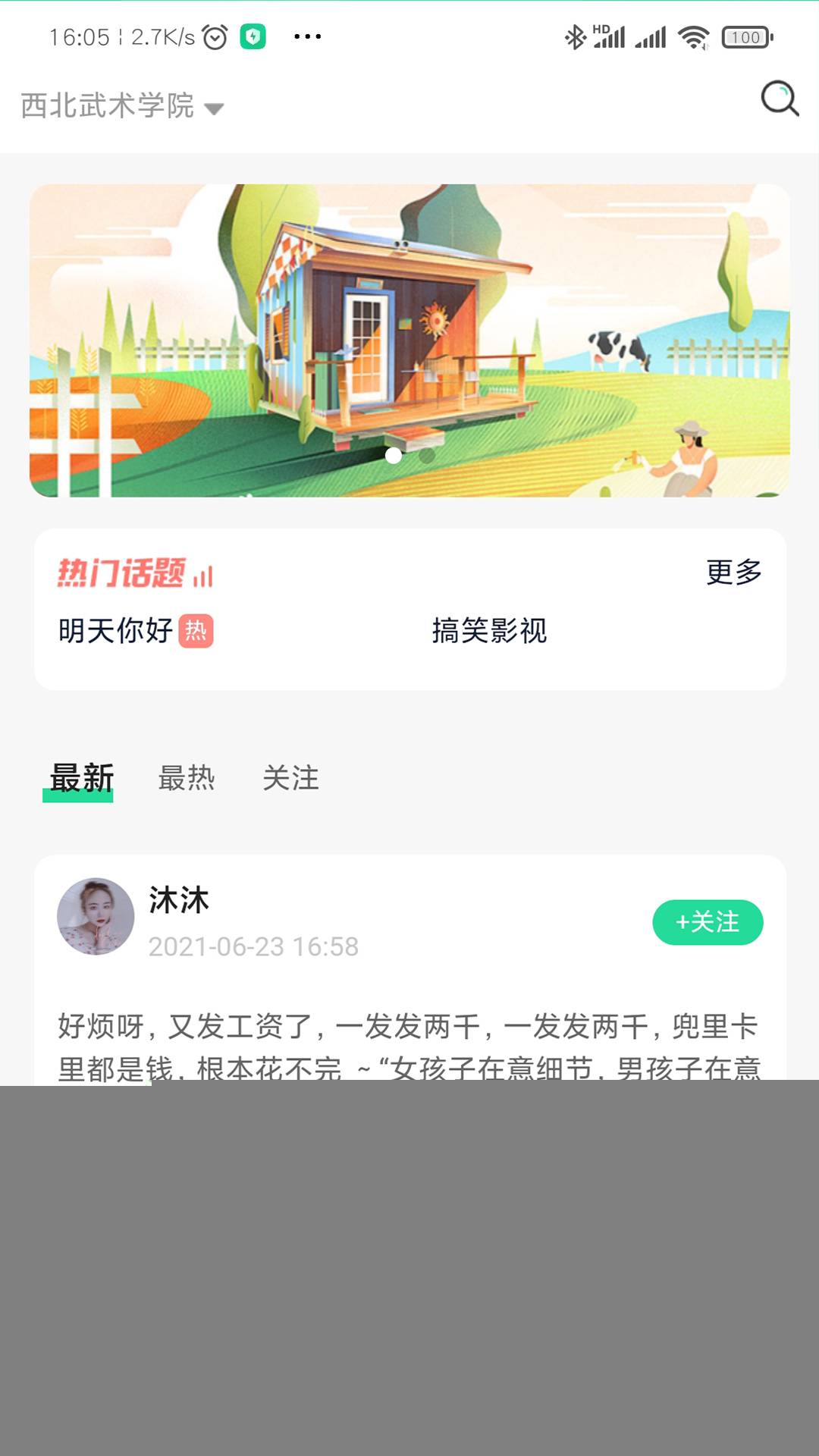Viewport: 819px width, 1456px height.
Task: Open the 搞笑影视 topic
Action: (489, 631)
